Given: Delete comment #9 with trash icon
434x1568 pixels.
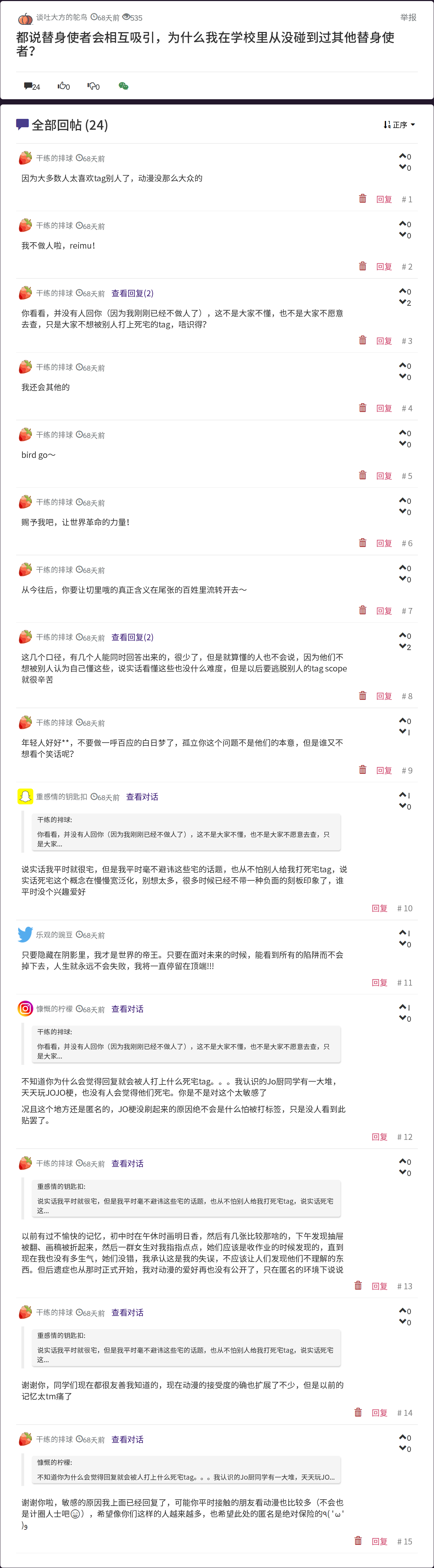Looking at the screenshot, I should point(362,770).
